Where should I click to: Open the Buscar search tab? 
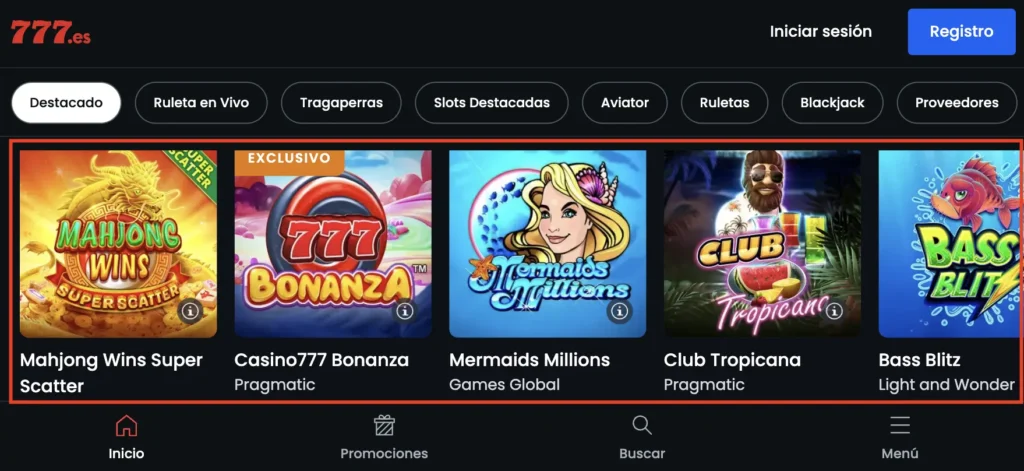tap(642, 437)
